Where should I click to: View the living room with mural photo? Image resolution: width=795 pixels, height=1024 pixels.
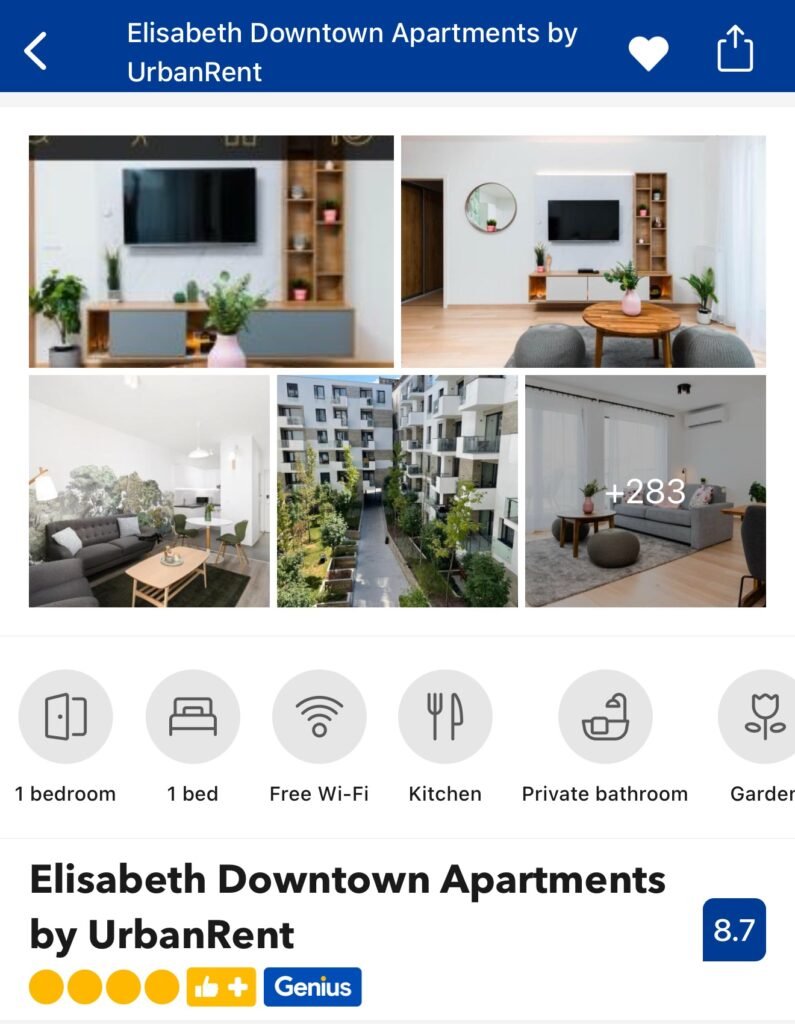[149, 491]
